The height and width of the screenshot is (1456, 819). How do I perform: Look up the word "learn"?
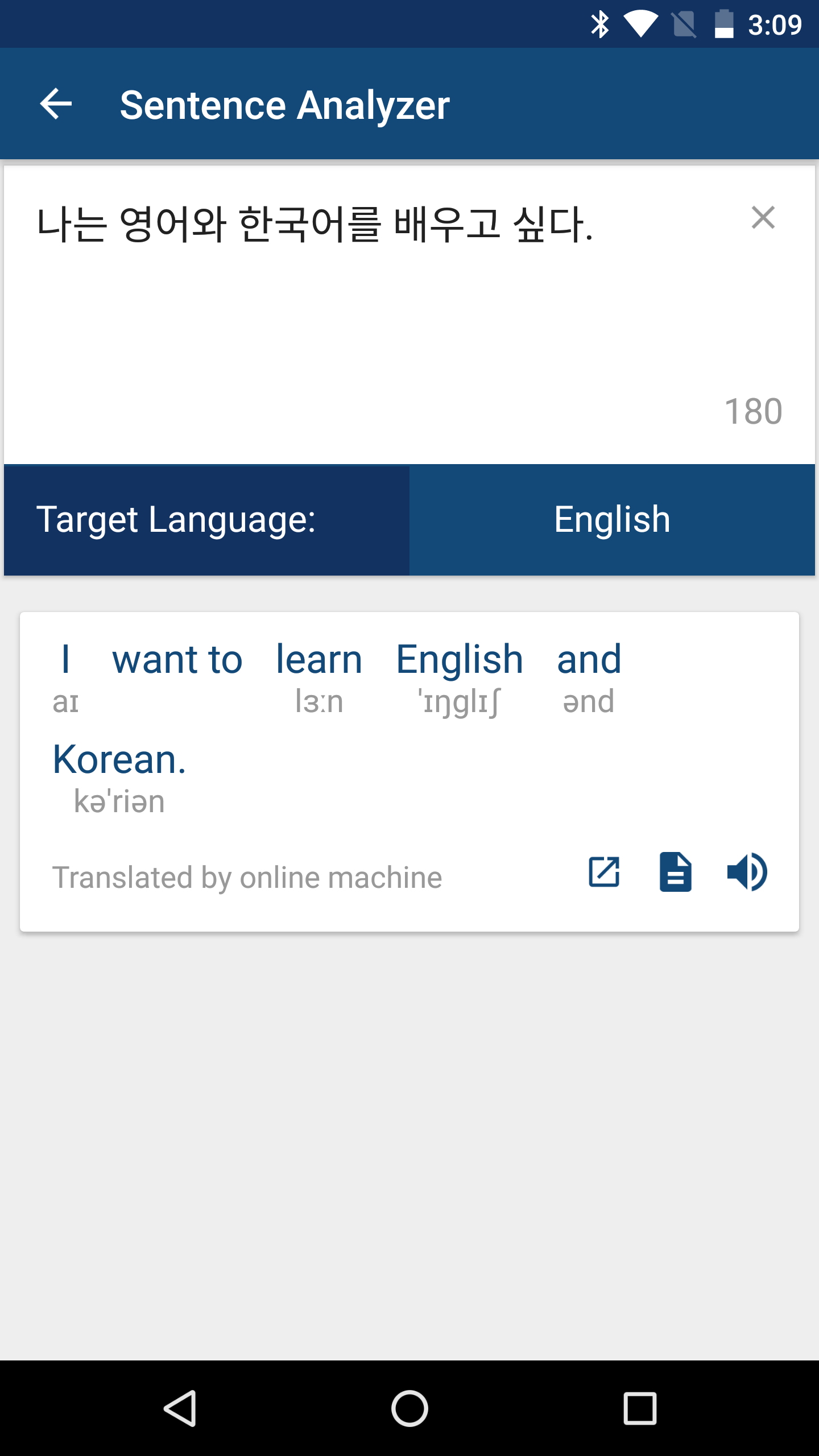pos(319,660)
